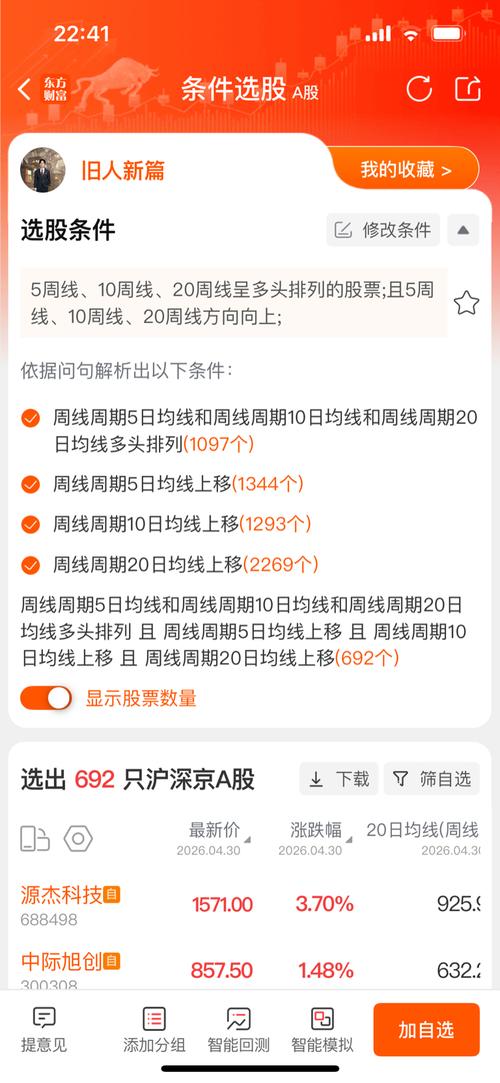
Task: Refresh the stock screening results
Action: coord(419,89)
